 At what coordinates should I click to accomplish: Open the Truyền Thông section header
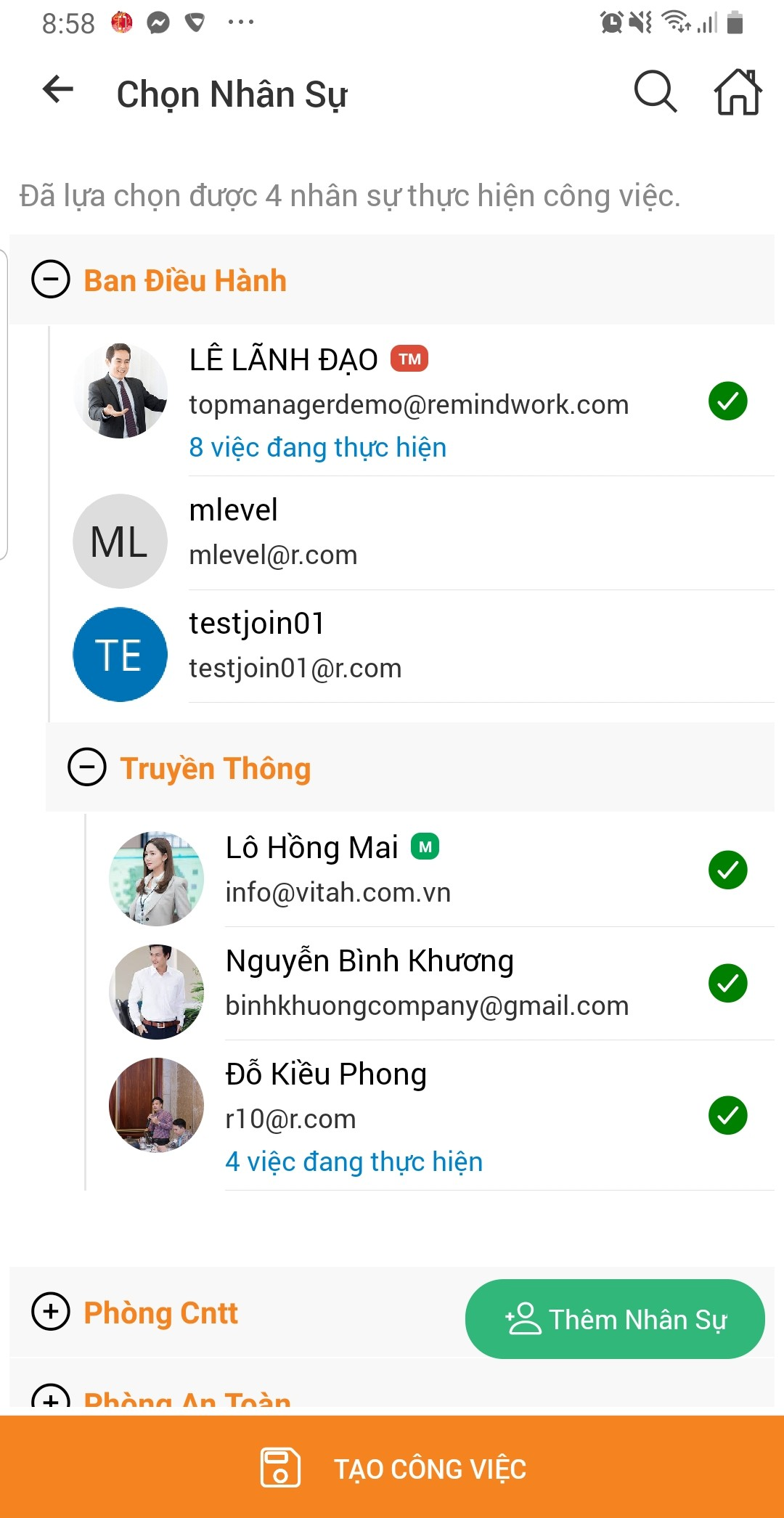click(x=215, y=768)
